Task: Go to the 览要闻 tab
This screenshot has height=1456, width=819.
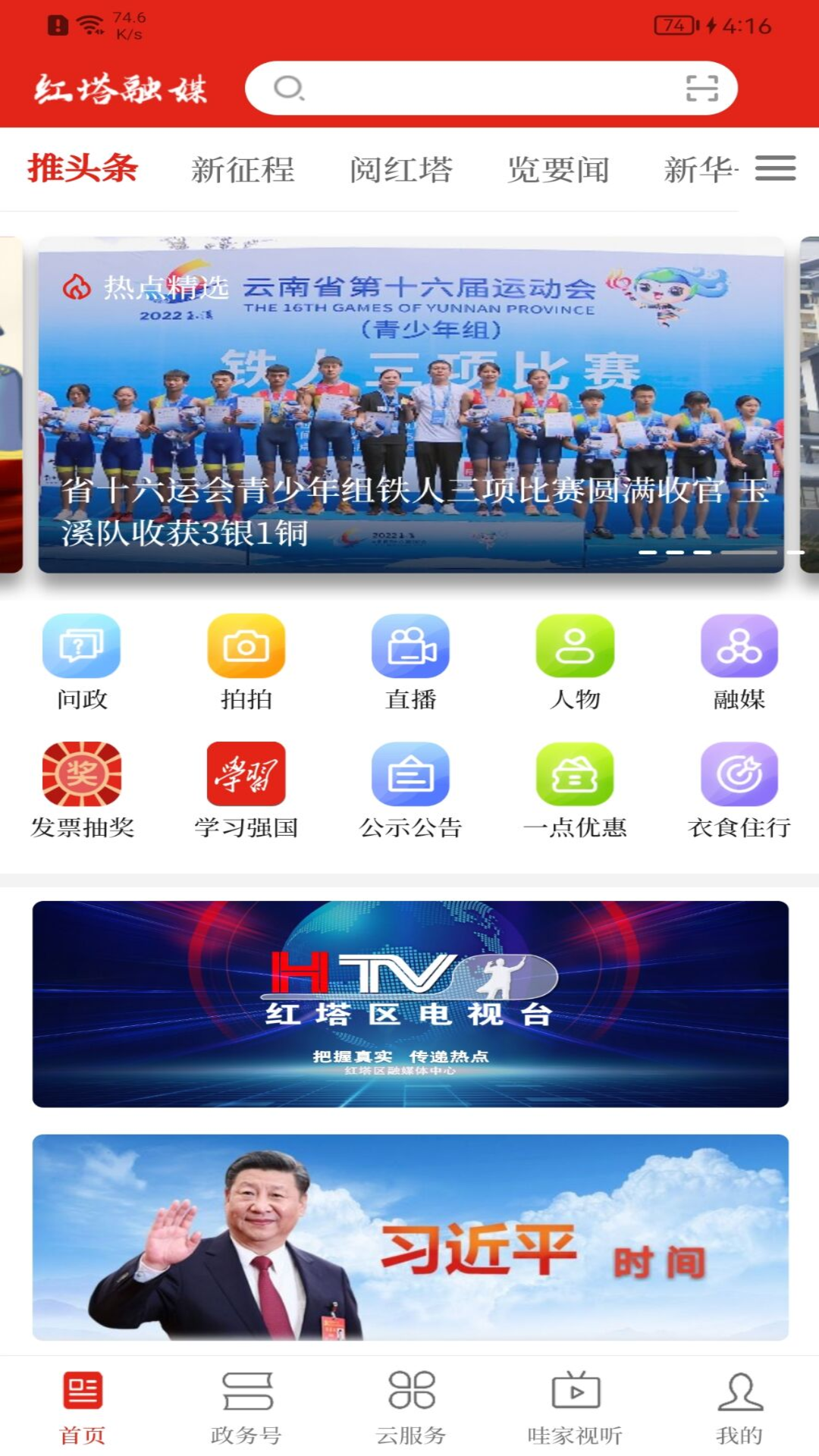Action: click(558, 170)
